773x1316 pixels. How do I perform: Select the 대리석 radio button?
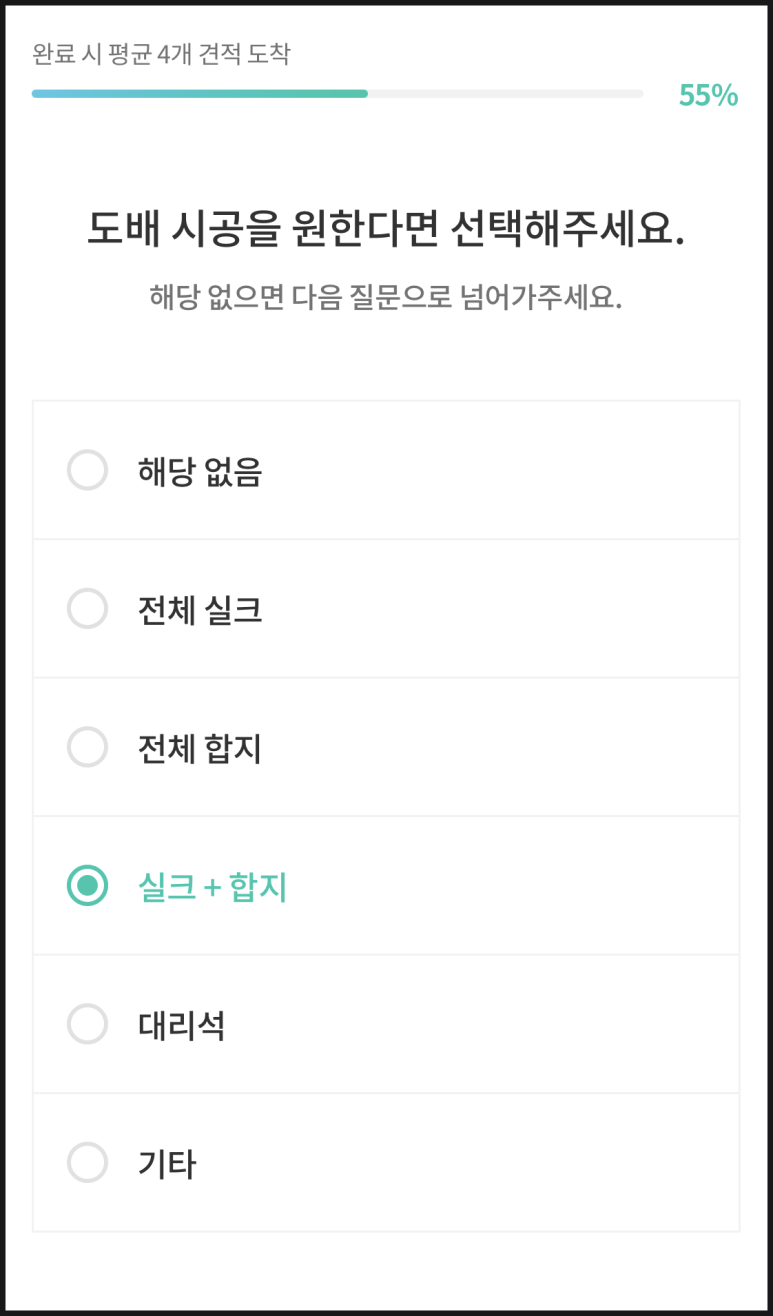[x=87, y=1024]
